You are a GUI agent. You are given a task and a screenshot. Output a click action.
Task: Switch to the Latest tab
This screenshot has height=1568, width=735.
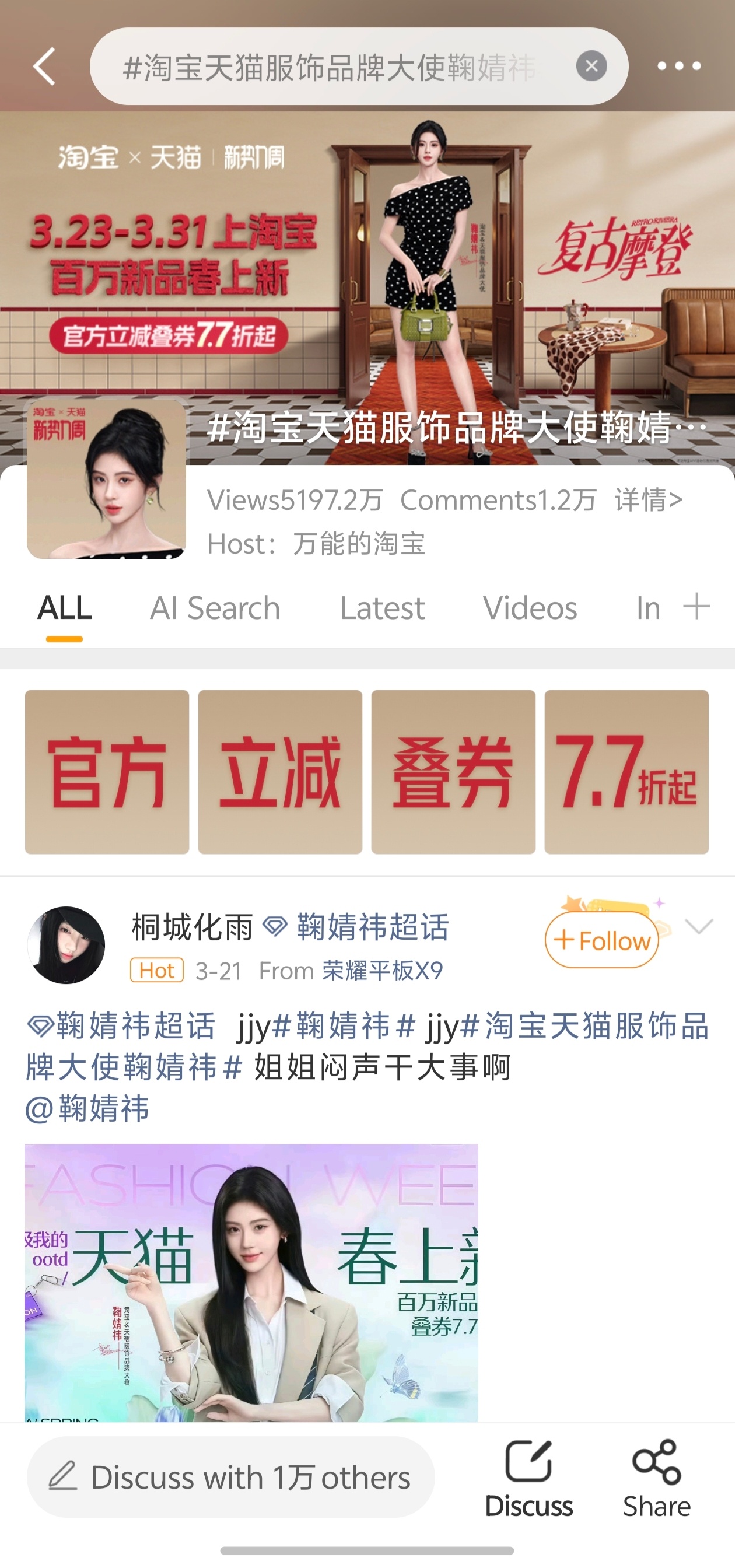tap(382, 608)
